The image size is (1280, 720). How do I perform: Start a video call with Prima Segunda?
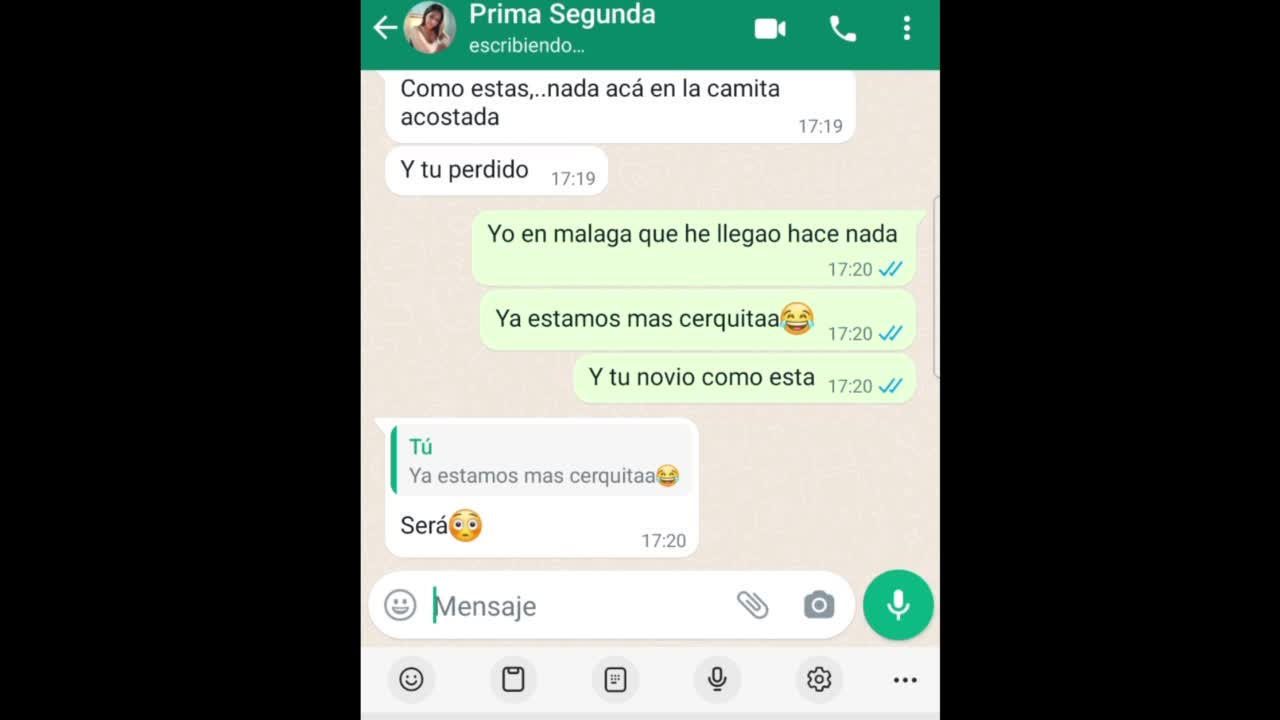(x=769, y=29)
